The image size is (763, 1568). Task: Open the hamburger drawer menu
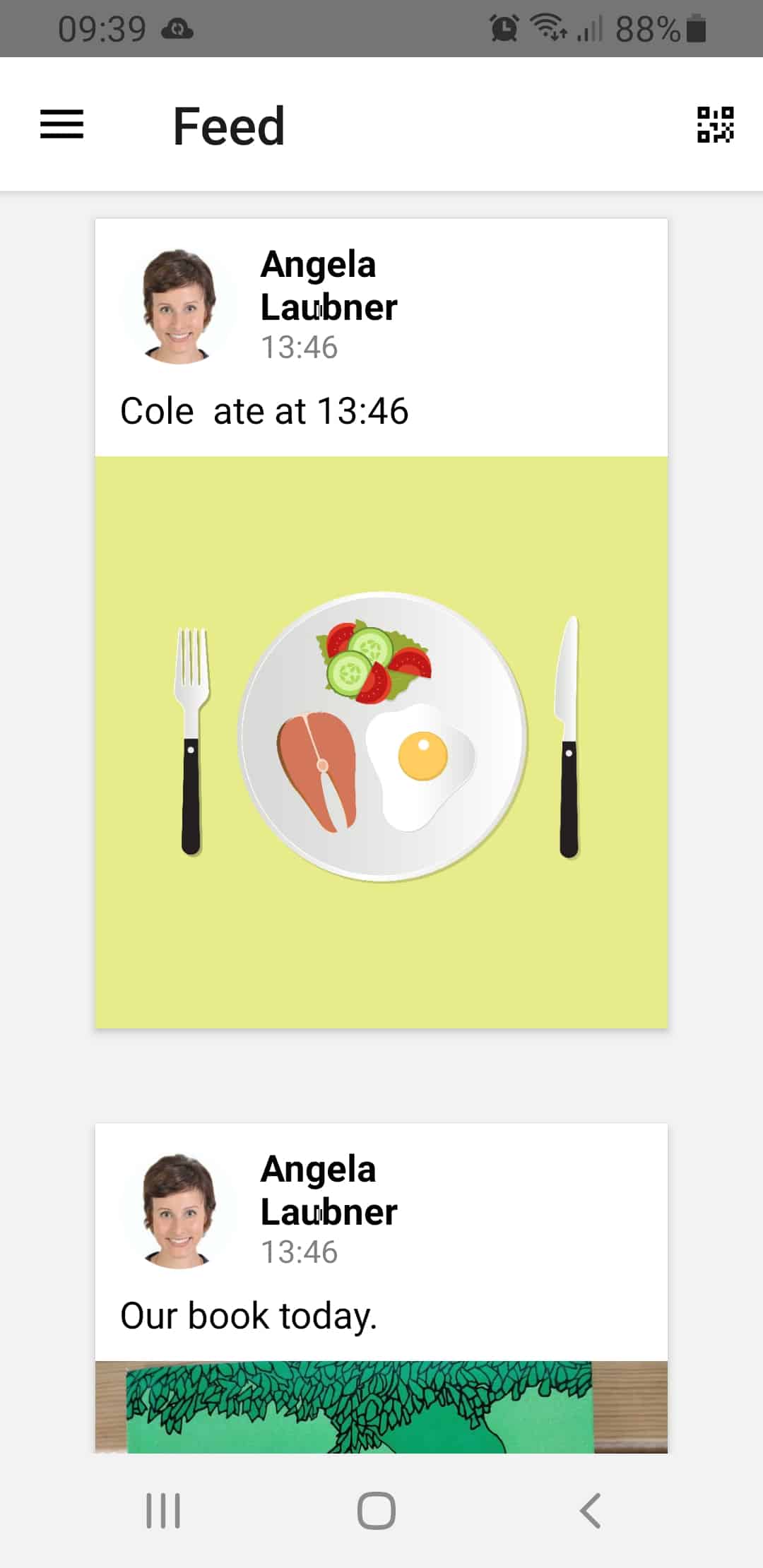[61, 125]
